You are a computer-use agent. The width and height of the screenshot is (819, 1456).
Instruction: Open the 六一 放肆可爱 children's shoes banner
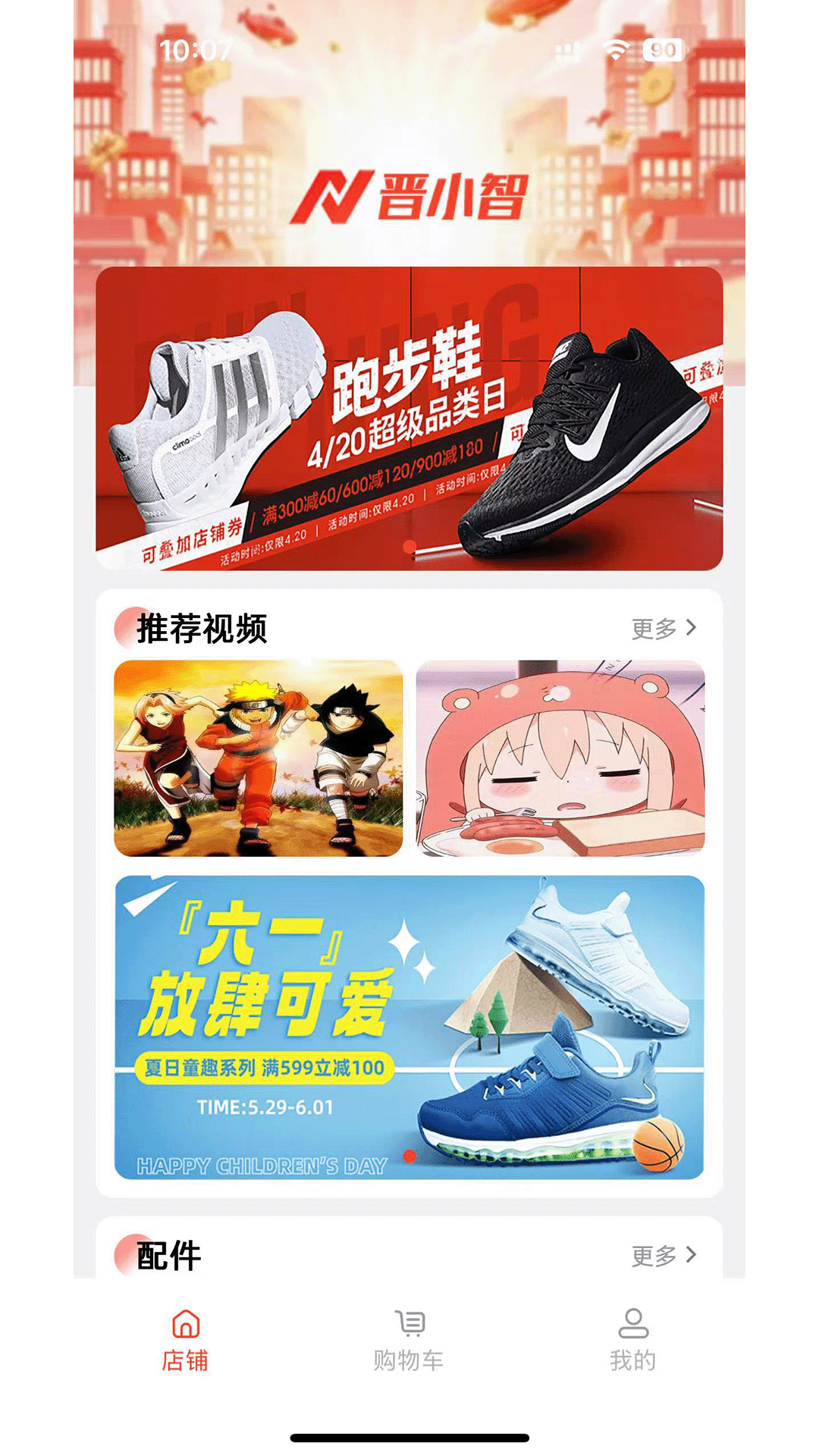409,1028
